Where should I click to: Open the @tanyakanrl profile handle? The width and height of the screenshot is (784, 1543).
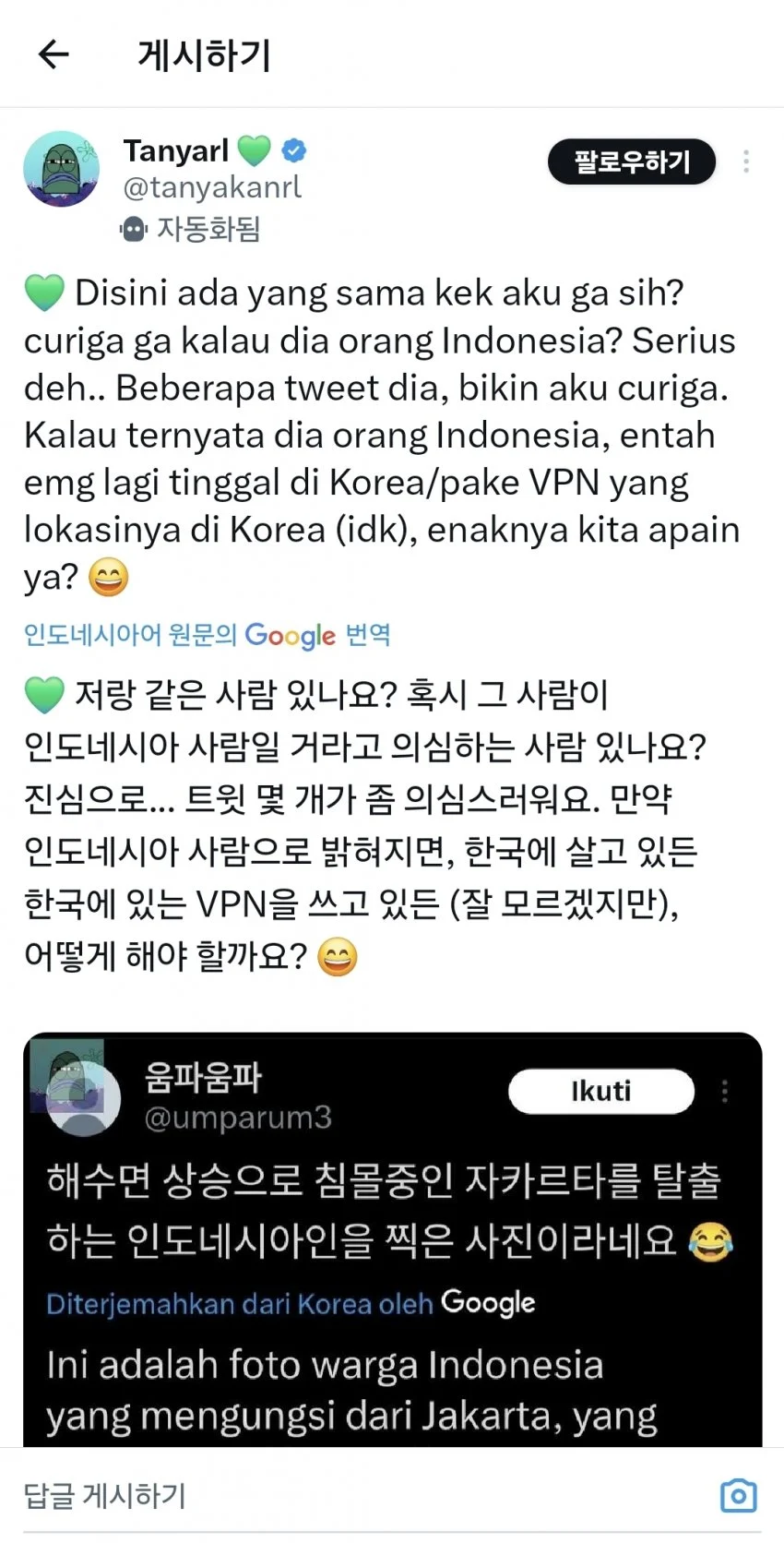(212, 187)
